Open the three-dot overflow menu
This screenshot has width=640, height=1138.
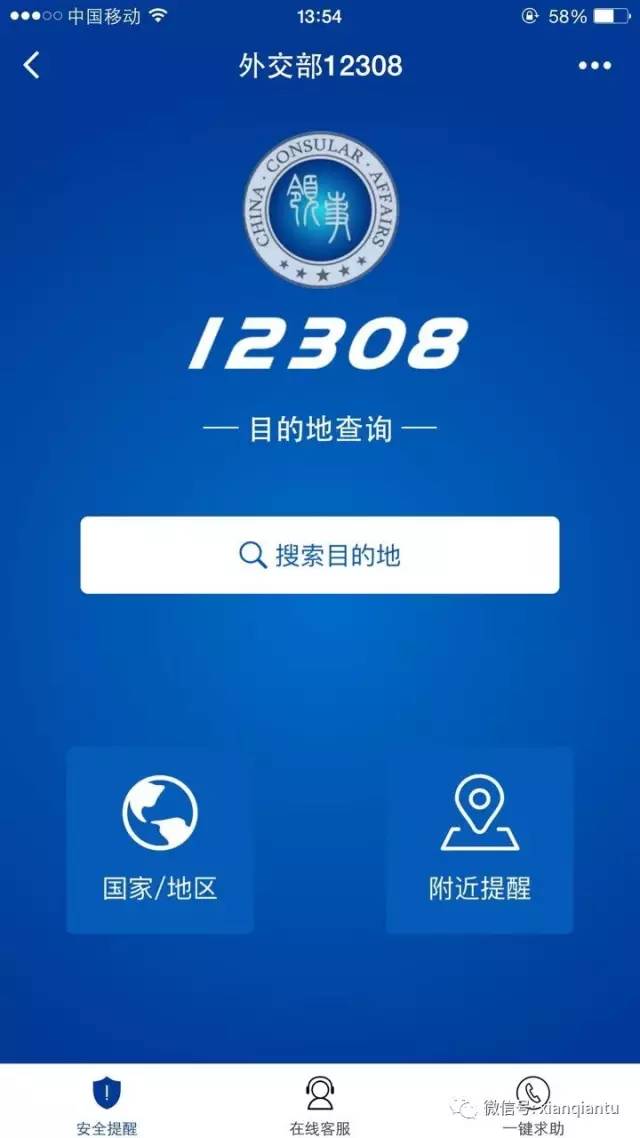pyautogui.click(x=594, y=66)
